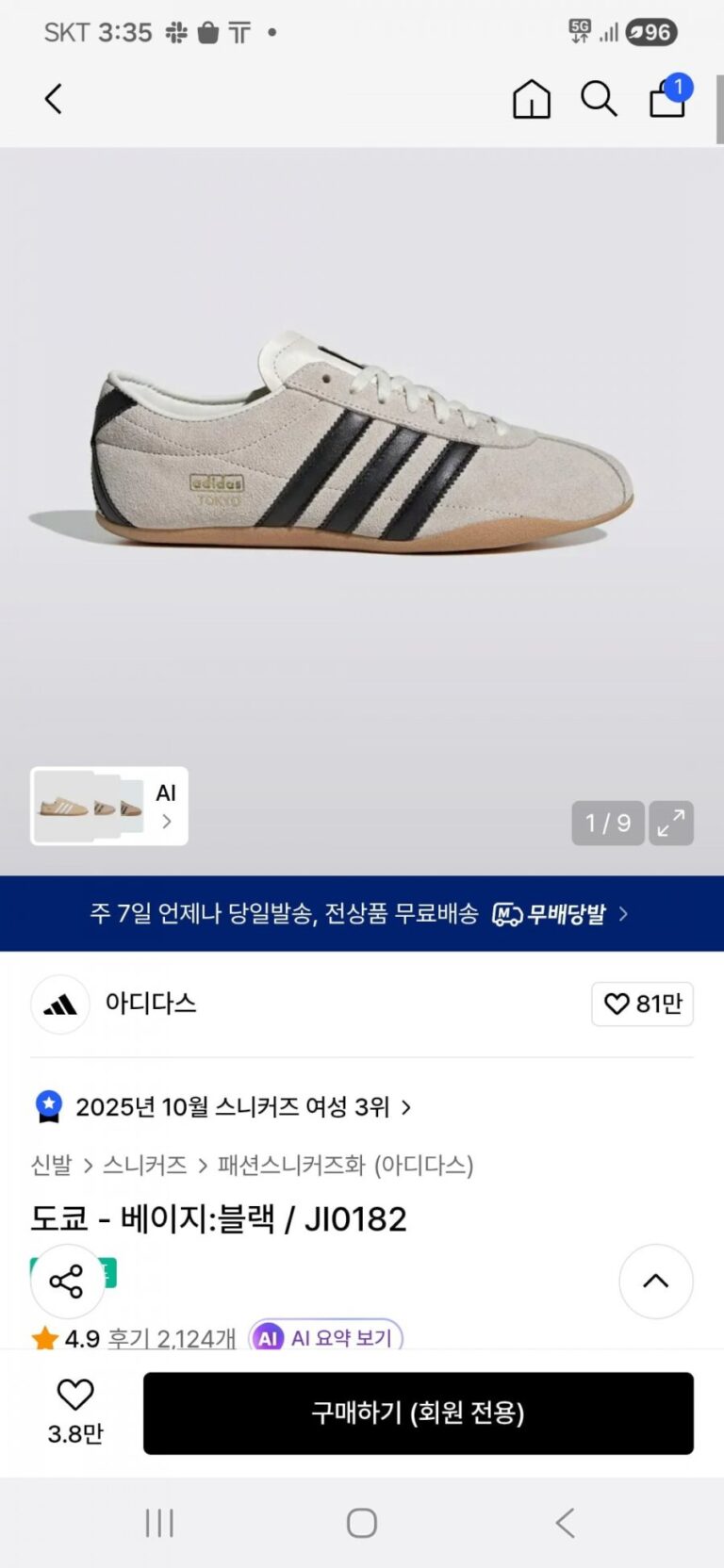
Task: View the AI 요약 보기 review summary
Action: (326, 1338)
